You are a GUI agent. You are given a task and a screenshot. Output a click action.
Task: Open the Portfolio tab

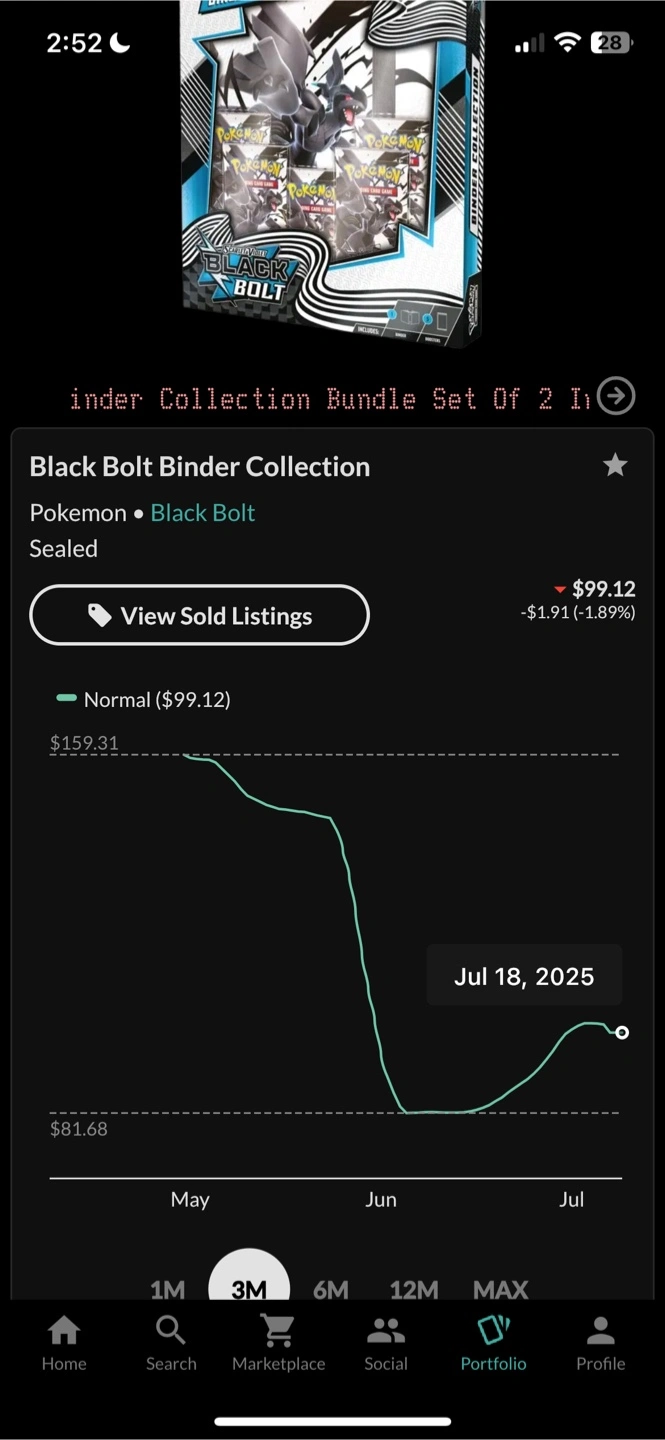pyautogui.click(x=493, y=1343)
